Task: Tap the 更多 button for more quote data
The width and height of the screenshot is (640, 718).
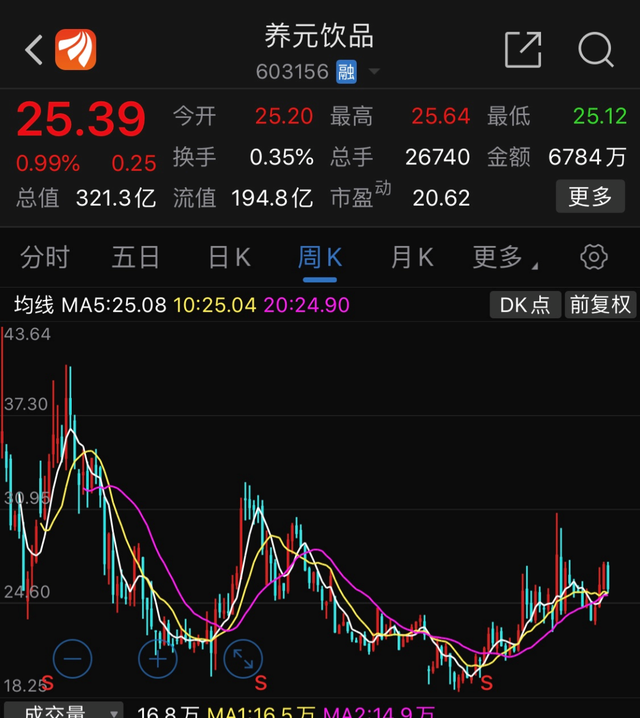Action: pyautogui.click(x=590, y=197)
